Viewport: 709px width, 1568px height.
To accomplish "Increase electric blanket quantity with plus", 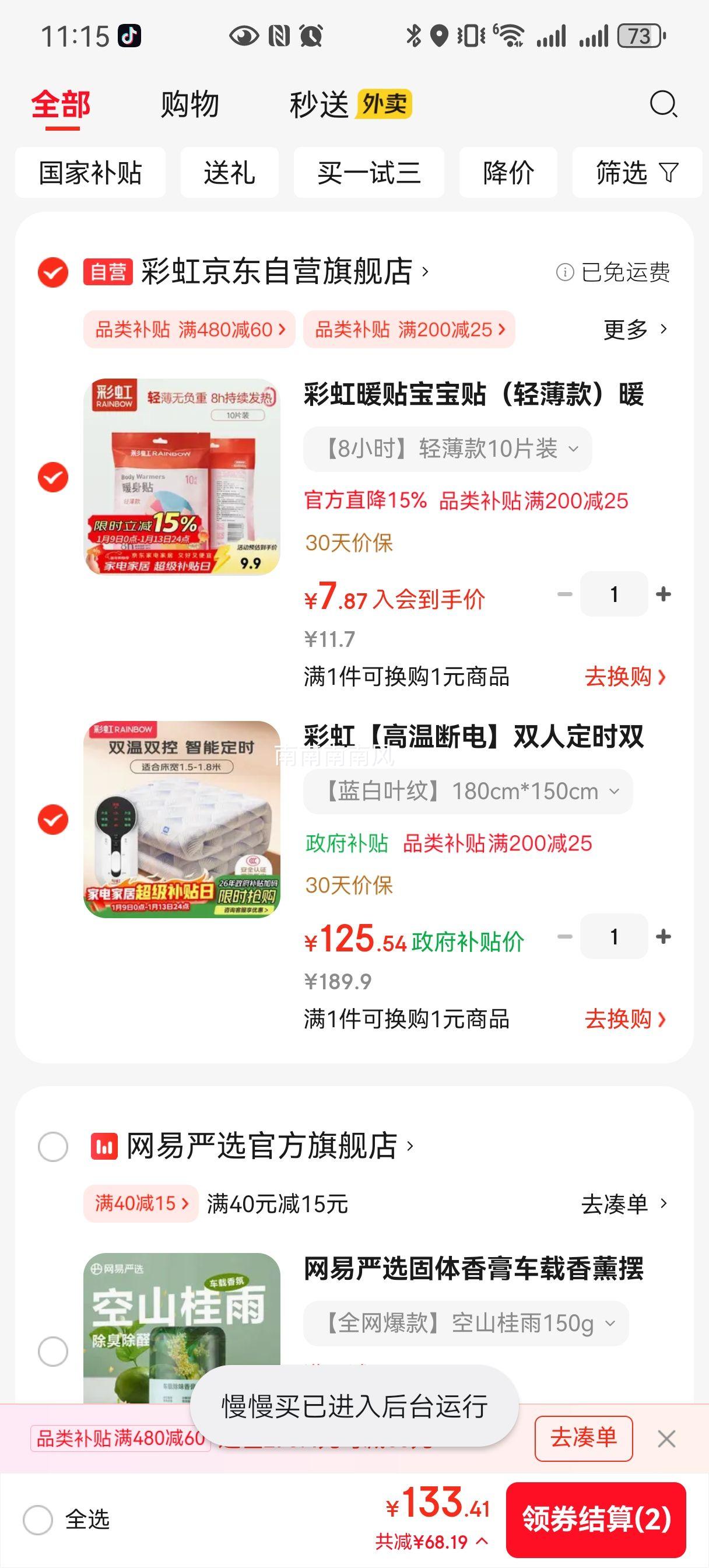I will click(x=664, y=937).
